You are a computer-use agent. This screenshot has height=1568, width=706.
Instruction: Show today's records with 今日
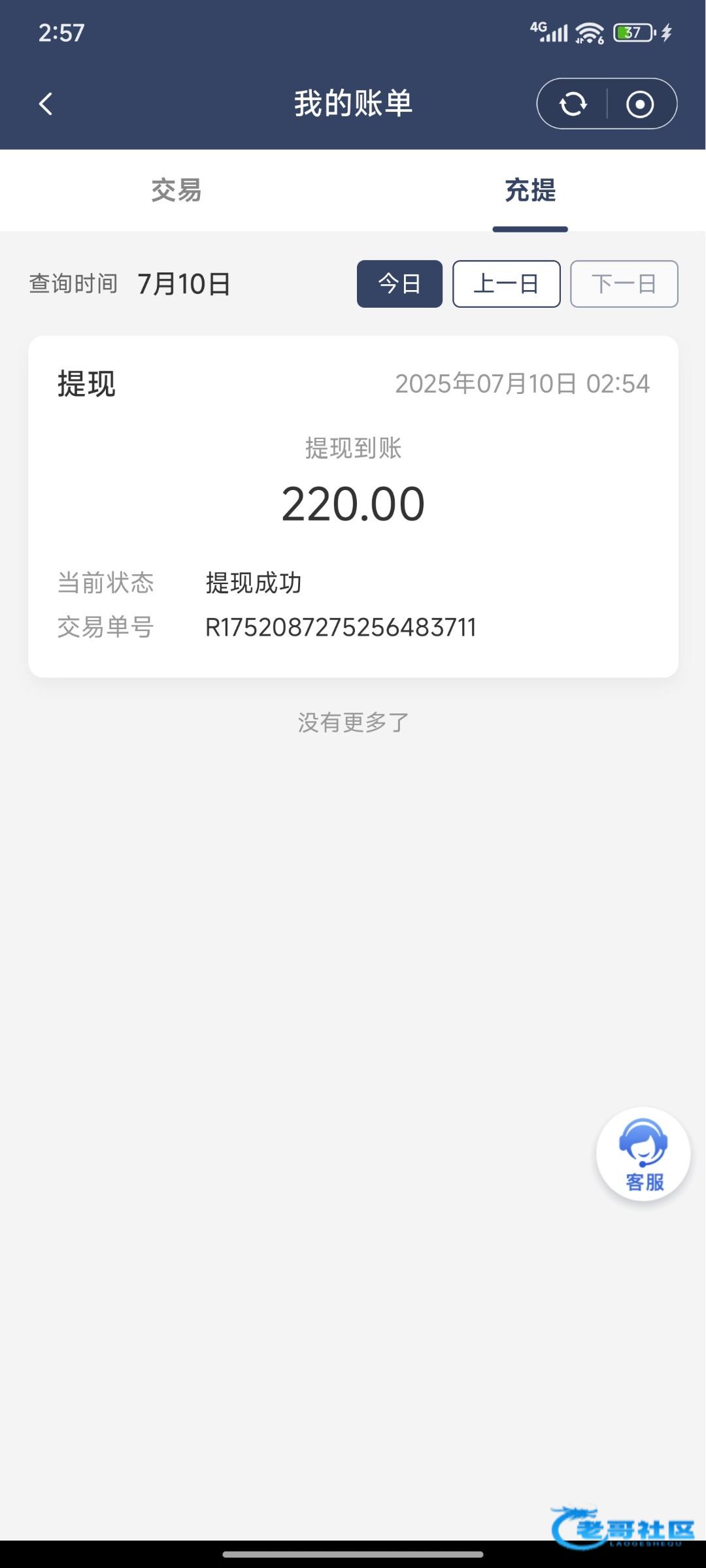click(399, 284)
